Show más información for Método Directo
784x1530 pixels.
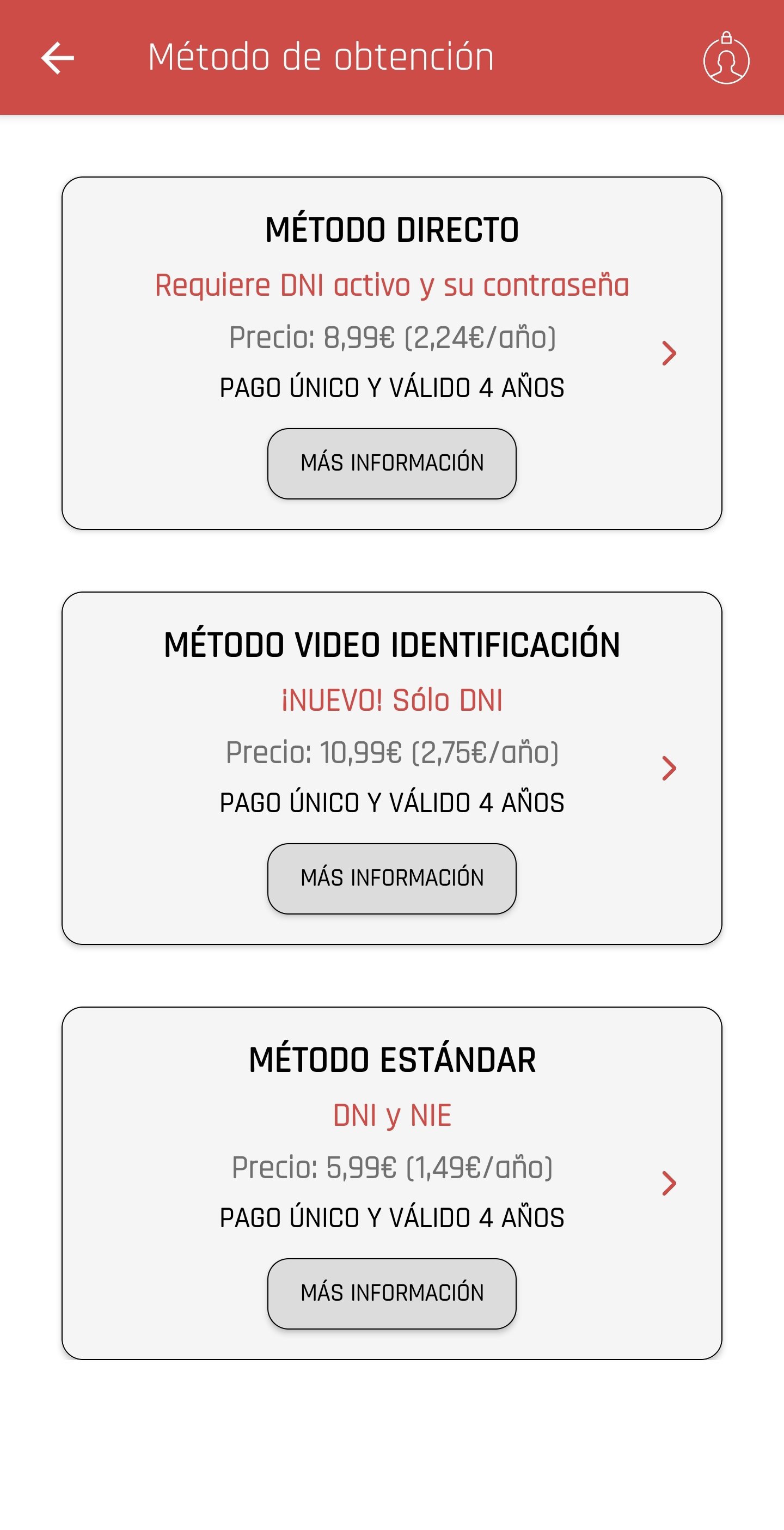(x=391, y=464)
